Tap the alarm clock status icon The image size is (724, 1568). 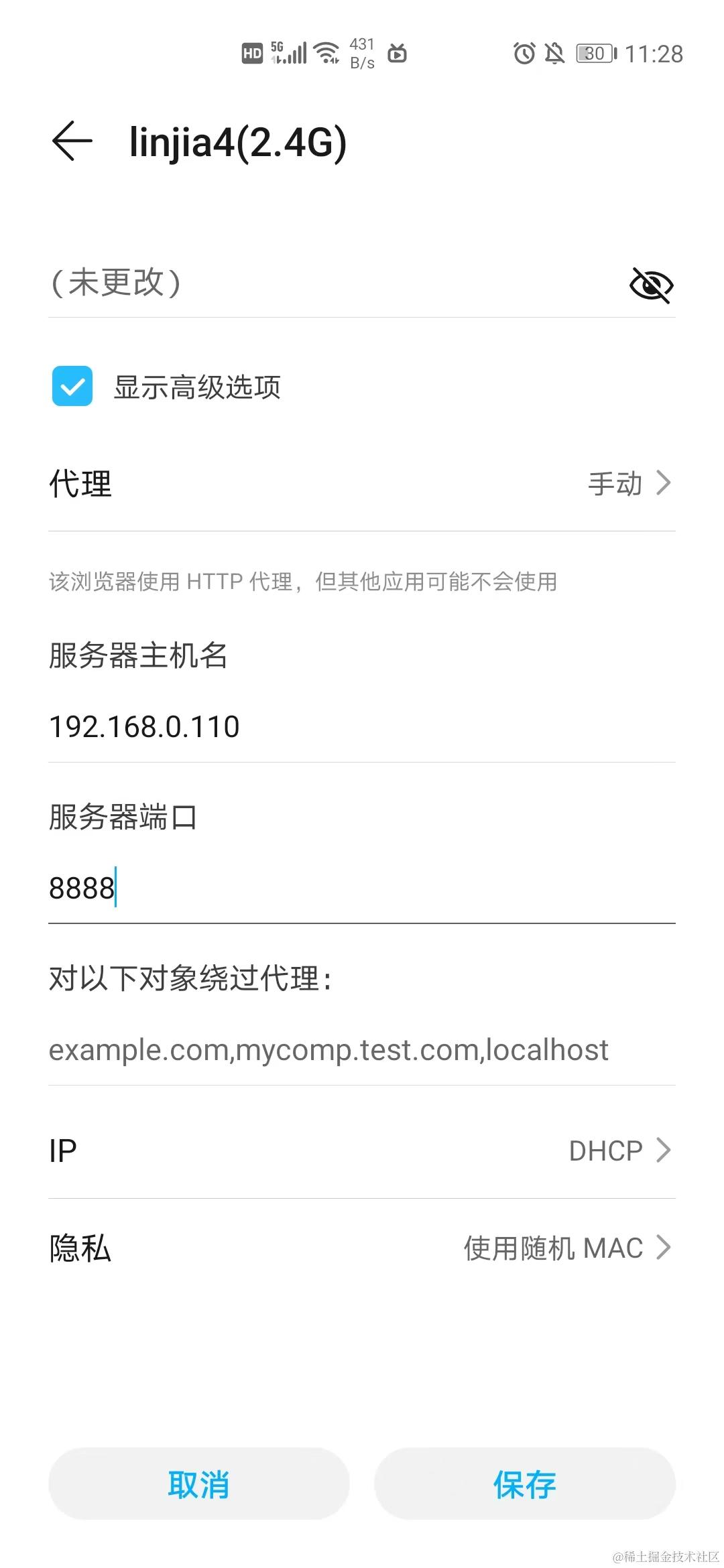(524, 54)
